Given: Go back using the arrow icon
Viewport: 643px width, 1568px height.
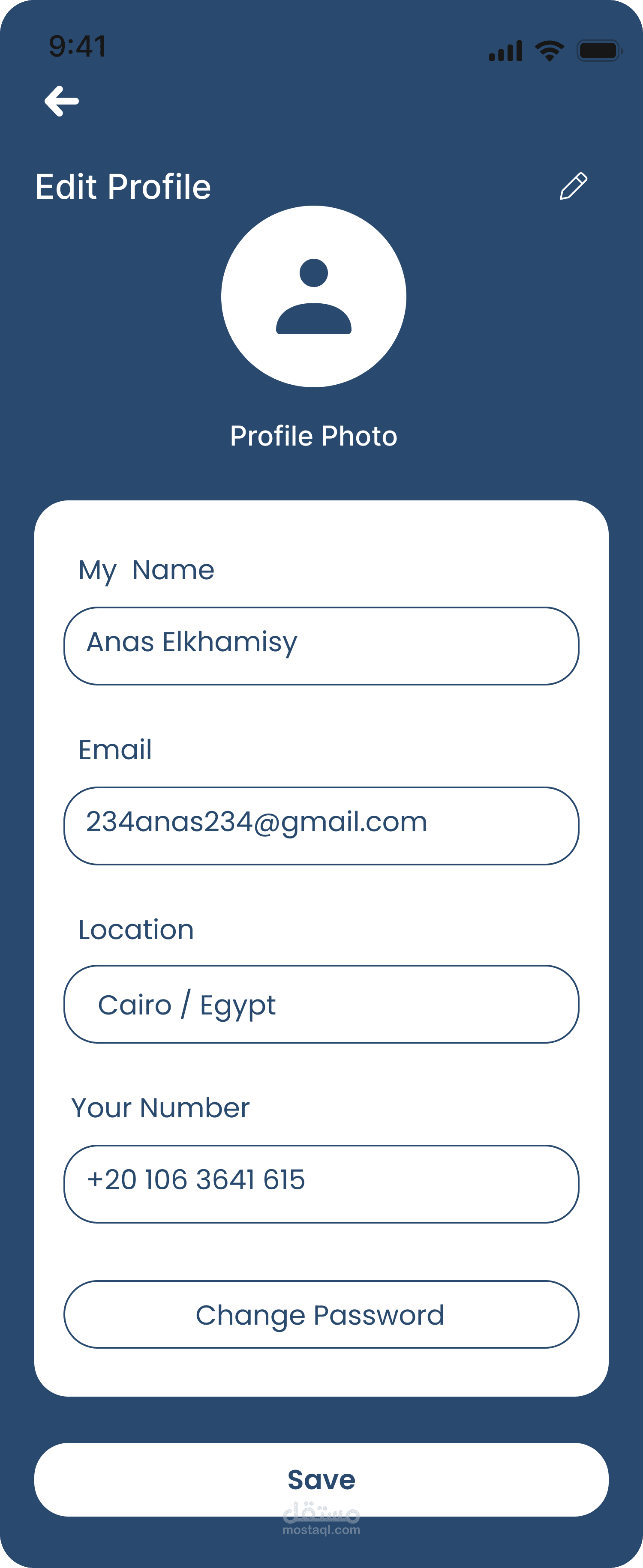Looking at the screenshot, I should coord(62,101).
